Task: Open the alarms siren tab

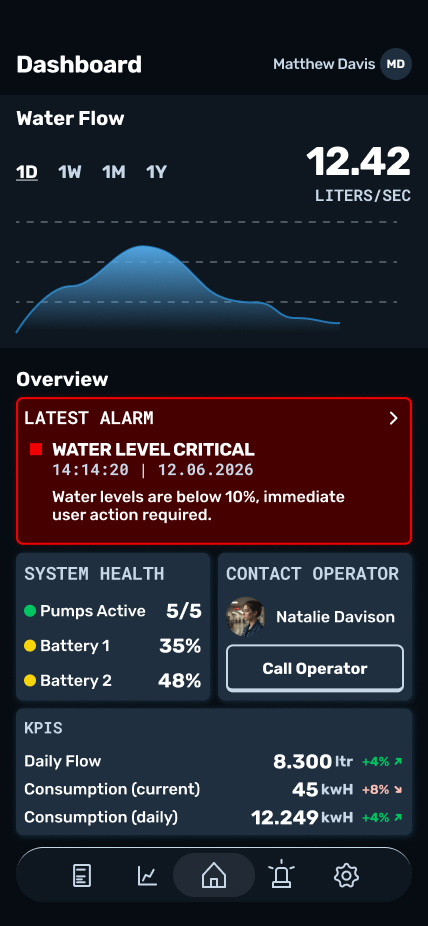Action: click(x=281, y=874)
